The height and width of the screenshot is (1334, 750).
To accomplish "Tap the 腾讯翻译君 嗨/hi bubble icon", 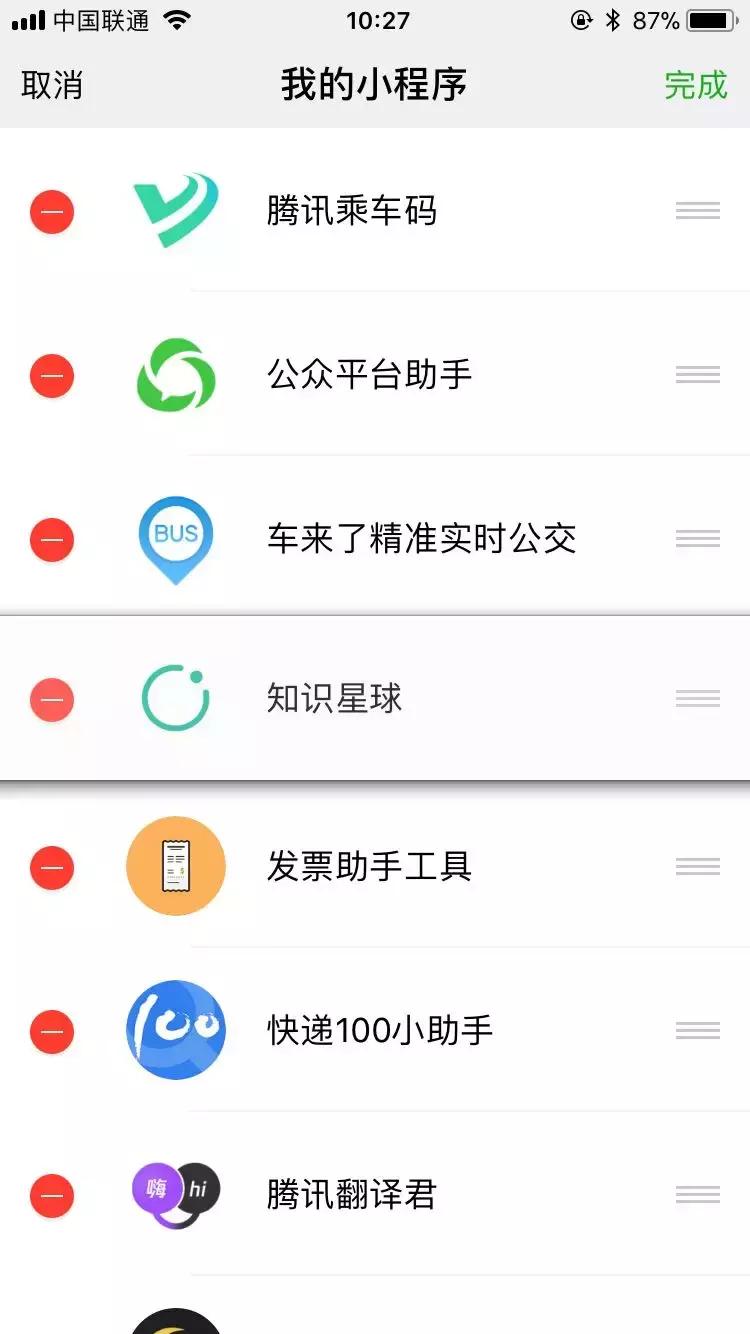I will [x=176, y=1194].
